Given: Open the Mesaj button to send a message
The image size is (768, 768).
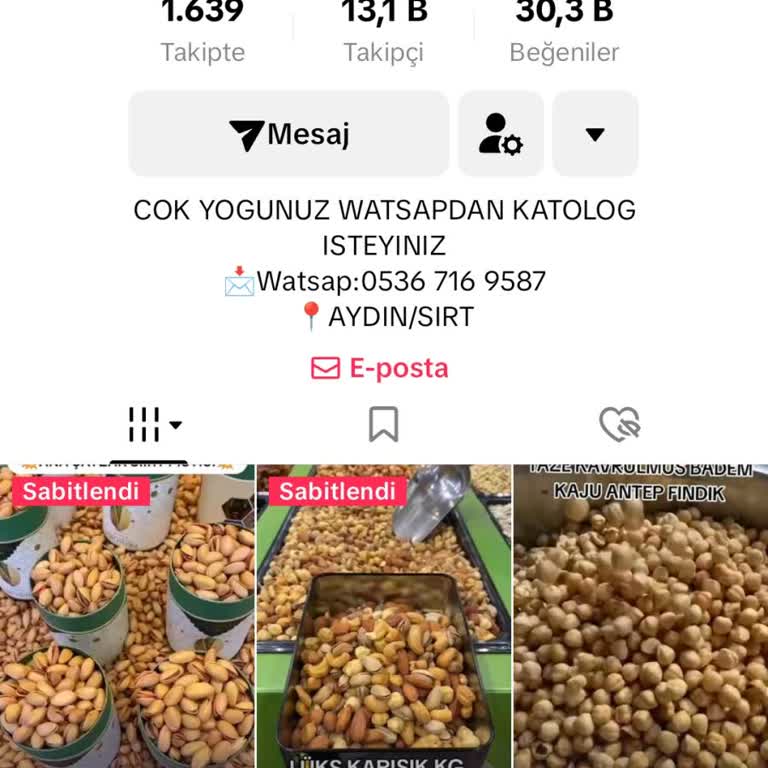Looking at the screenshot, I should click(x=289, y=134).
